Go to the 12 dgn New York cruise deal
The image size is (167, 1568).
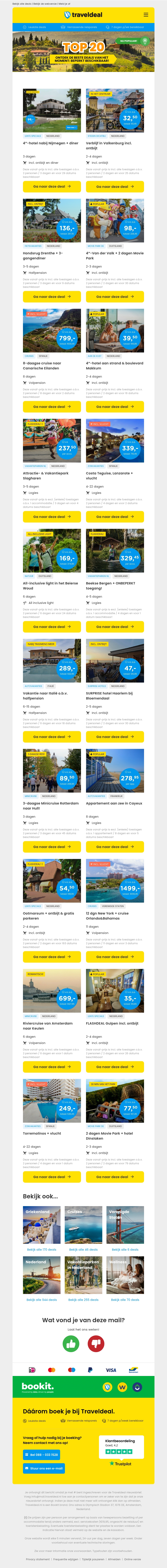(115, 957)
